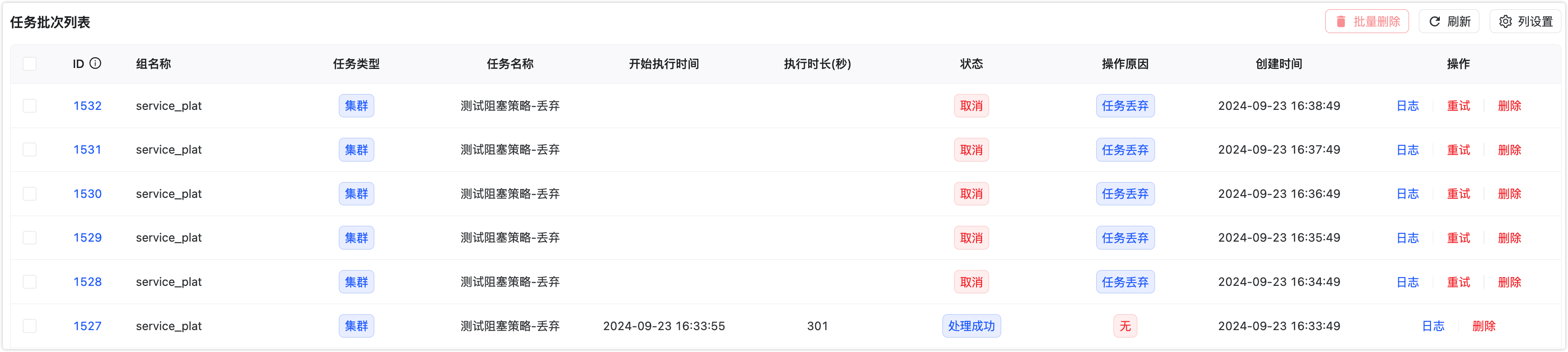The image size is (1568, 352).
Task: Select the checkbox for row 1530
Action: click(30, 194)
